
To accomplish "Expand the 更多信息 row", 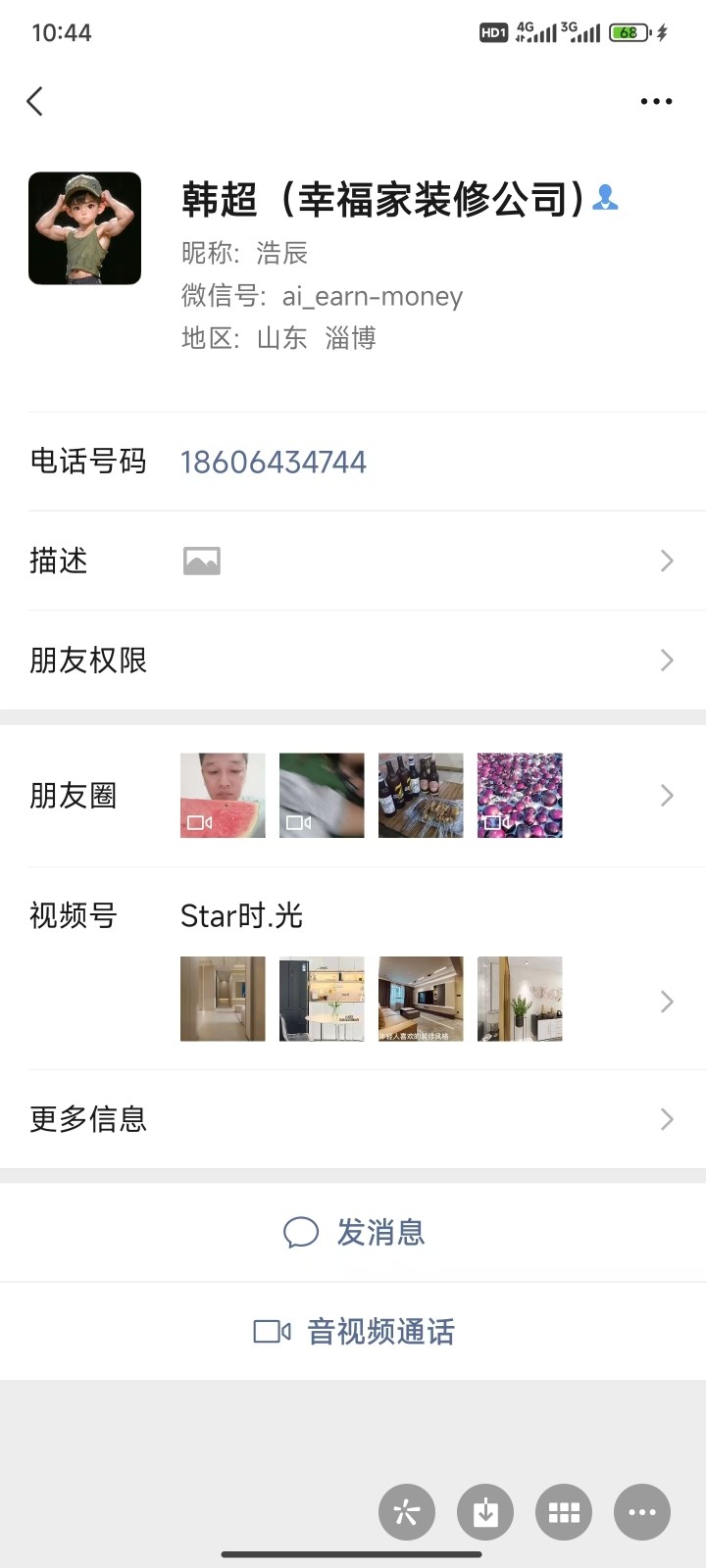I will (353, 1119).
